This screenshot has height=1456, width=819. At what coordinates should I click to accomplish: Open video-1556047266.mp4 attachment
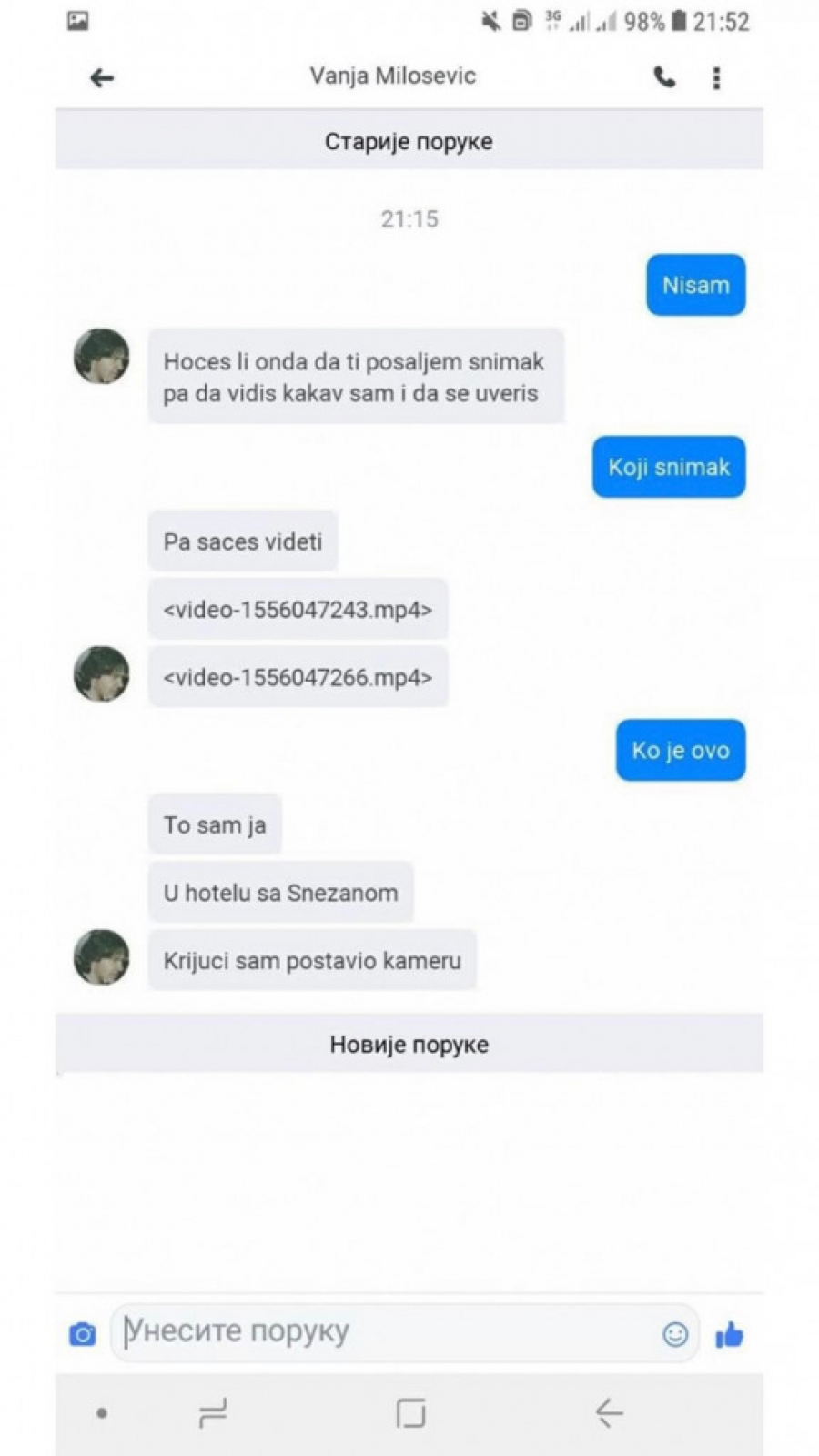298,678
